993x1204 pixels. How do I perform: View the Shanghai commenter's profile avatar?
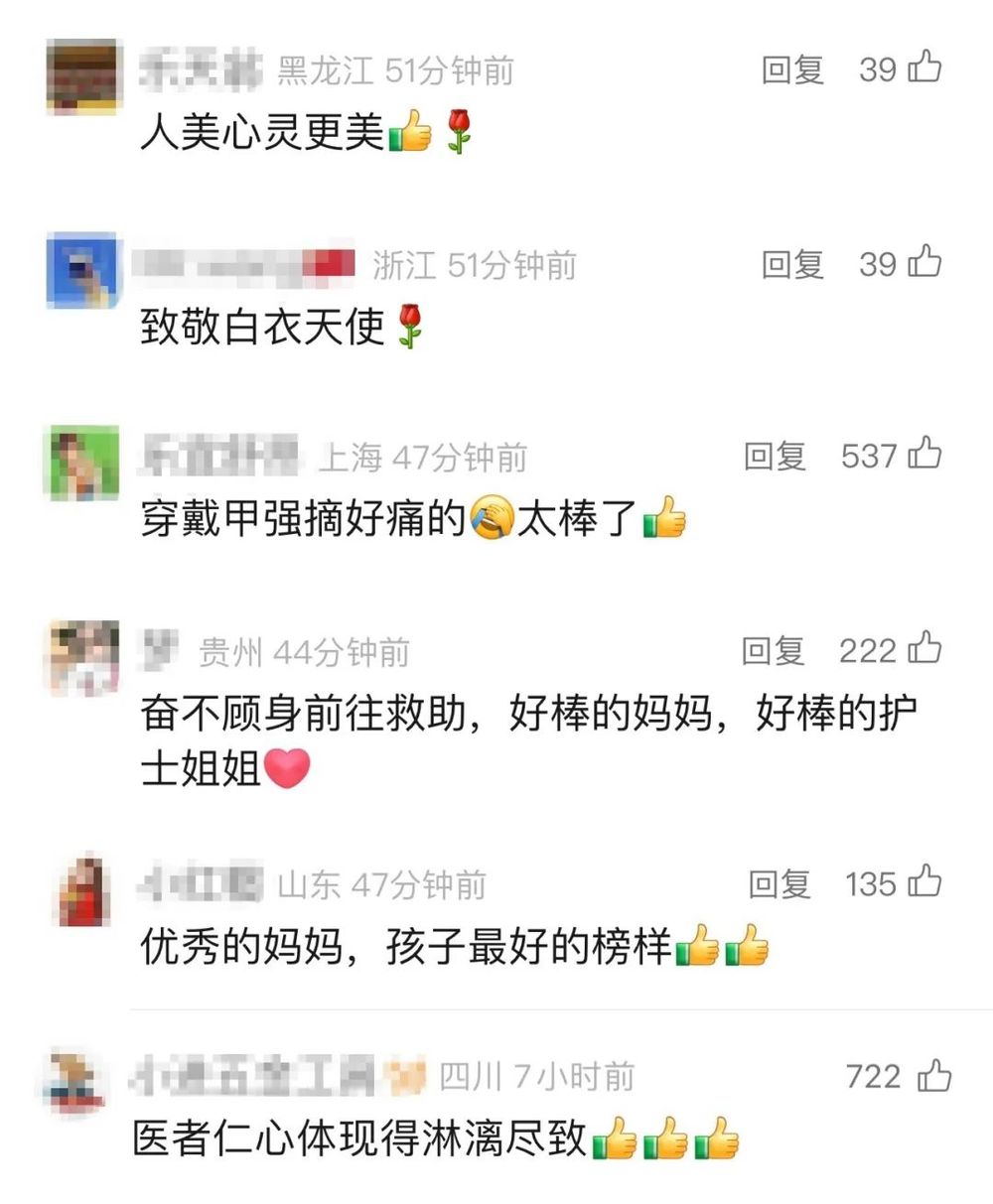pyautogui.click(x=83, y=463)
